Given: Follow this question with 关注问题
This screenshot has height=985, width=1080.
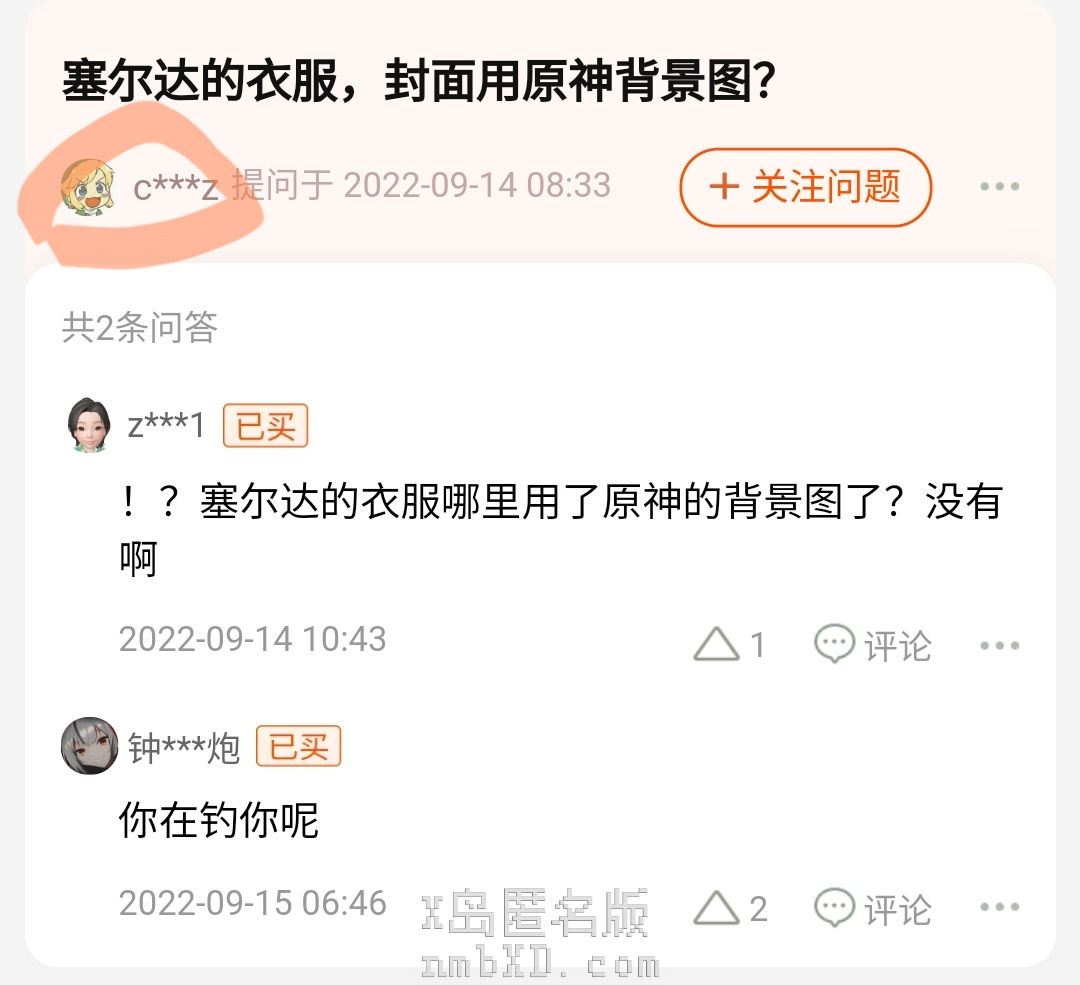Looking at the screenshot, I should (805, 187).
